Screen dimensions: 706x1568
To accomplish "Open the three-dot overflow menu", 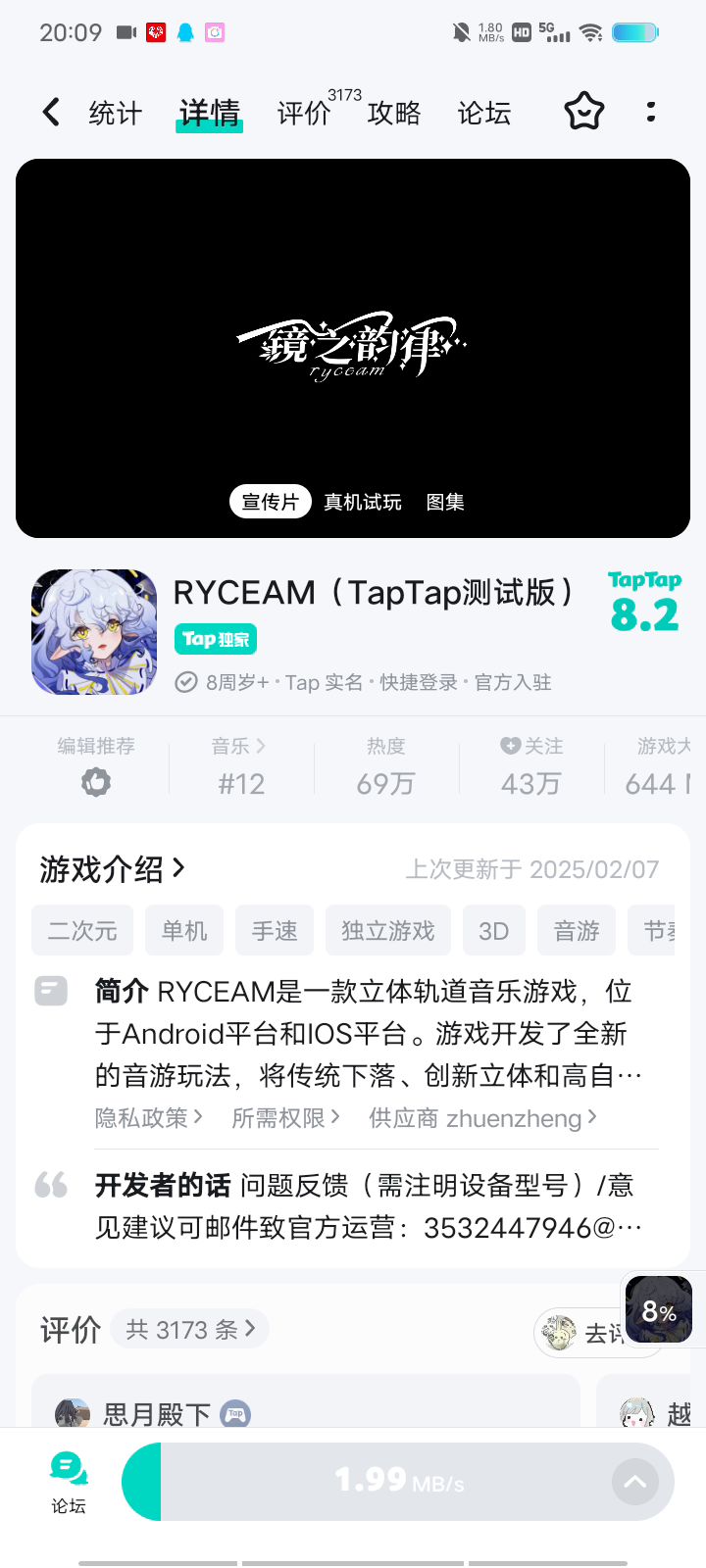I will (x=651, y=112).
